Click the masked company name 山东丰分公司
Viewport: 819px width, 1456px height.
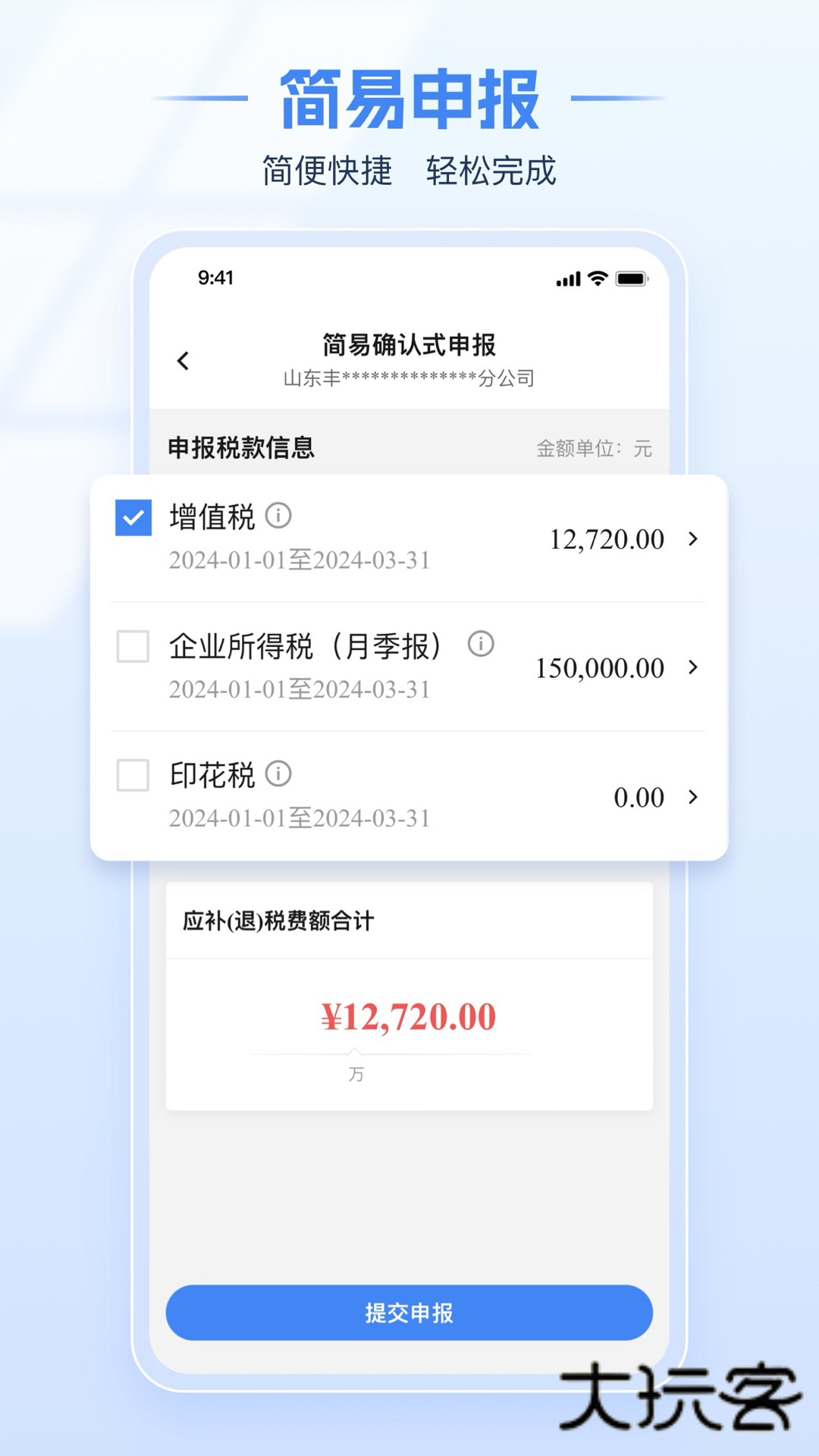(409, 378)
